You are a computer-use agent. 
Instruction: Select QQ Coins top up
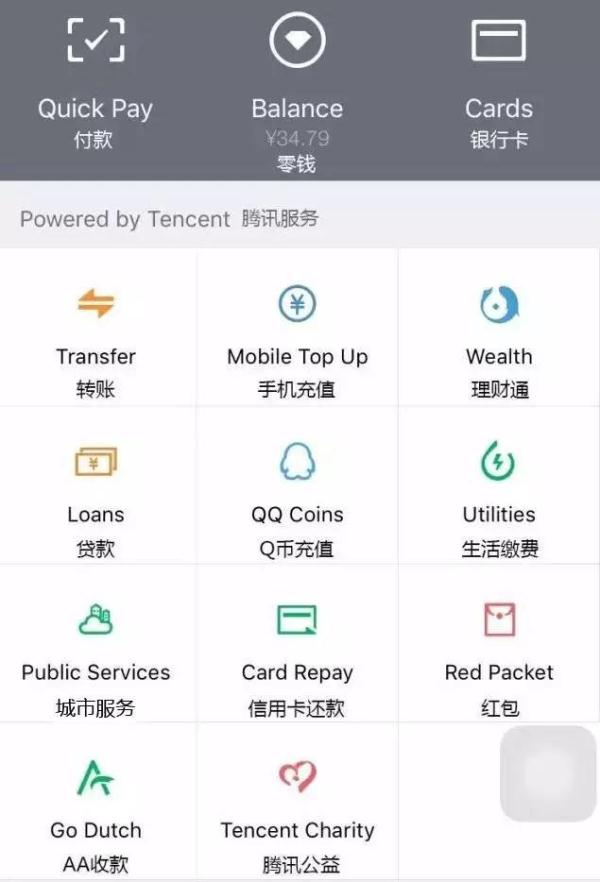point(297,488)
